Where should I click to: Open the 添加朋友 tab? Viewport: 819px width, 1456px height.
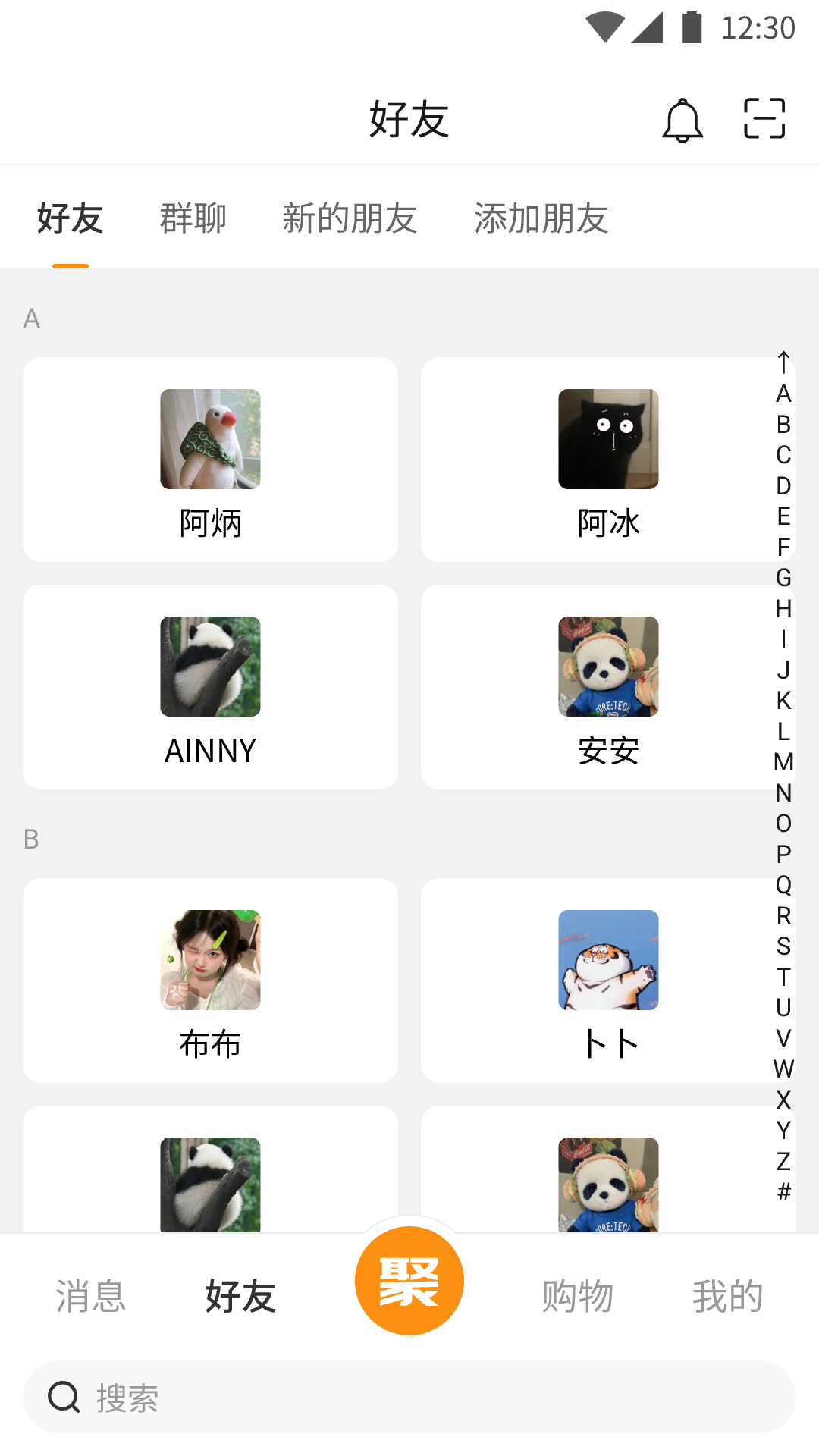[x=541, y=218]
